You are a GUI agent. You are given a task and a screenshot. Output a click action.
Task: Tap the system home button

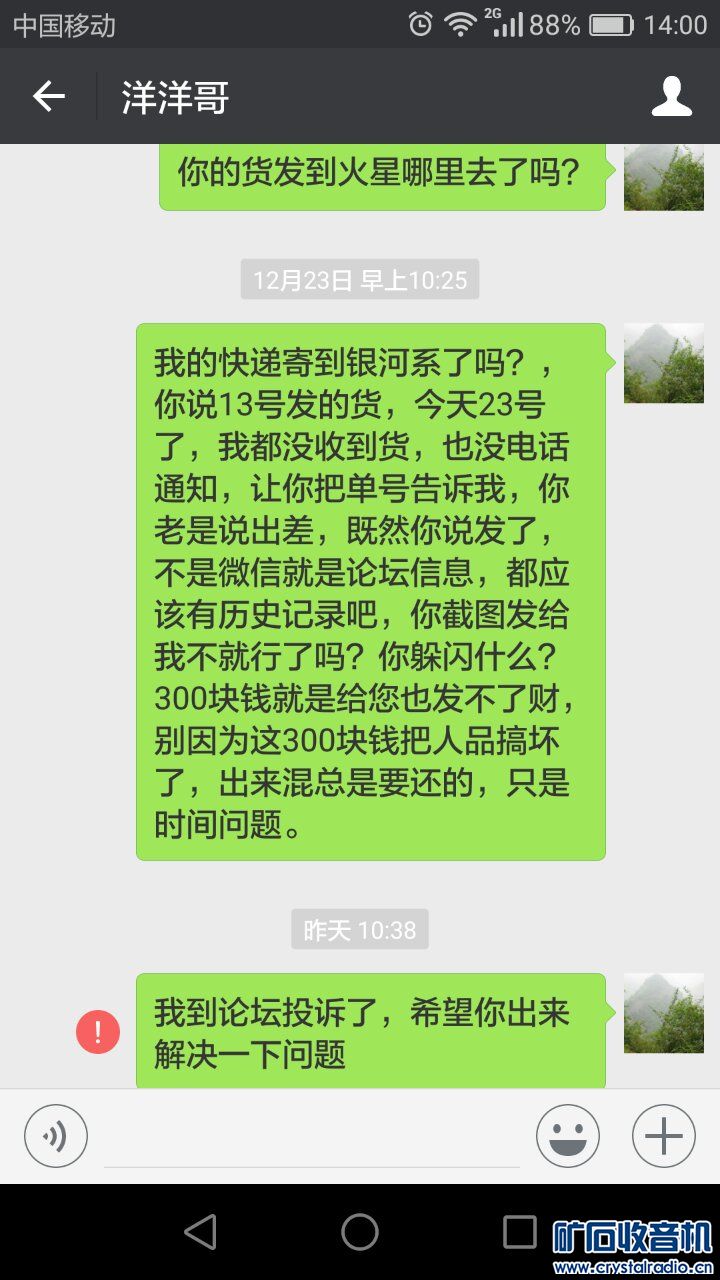pos(360,1232)
